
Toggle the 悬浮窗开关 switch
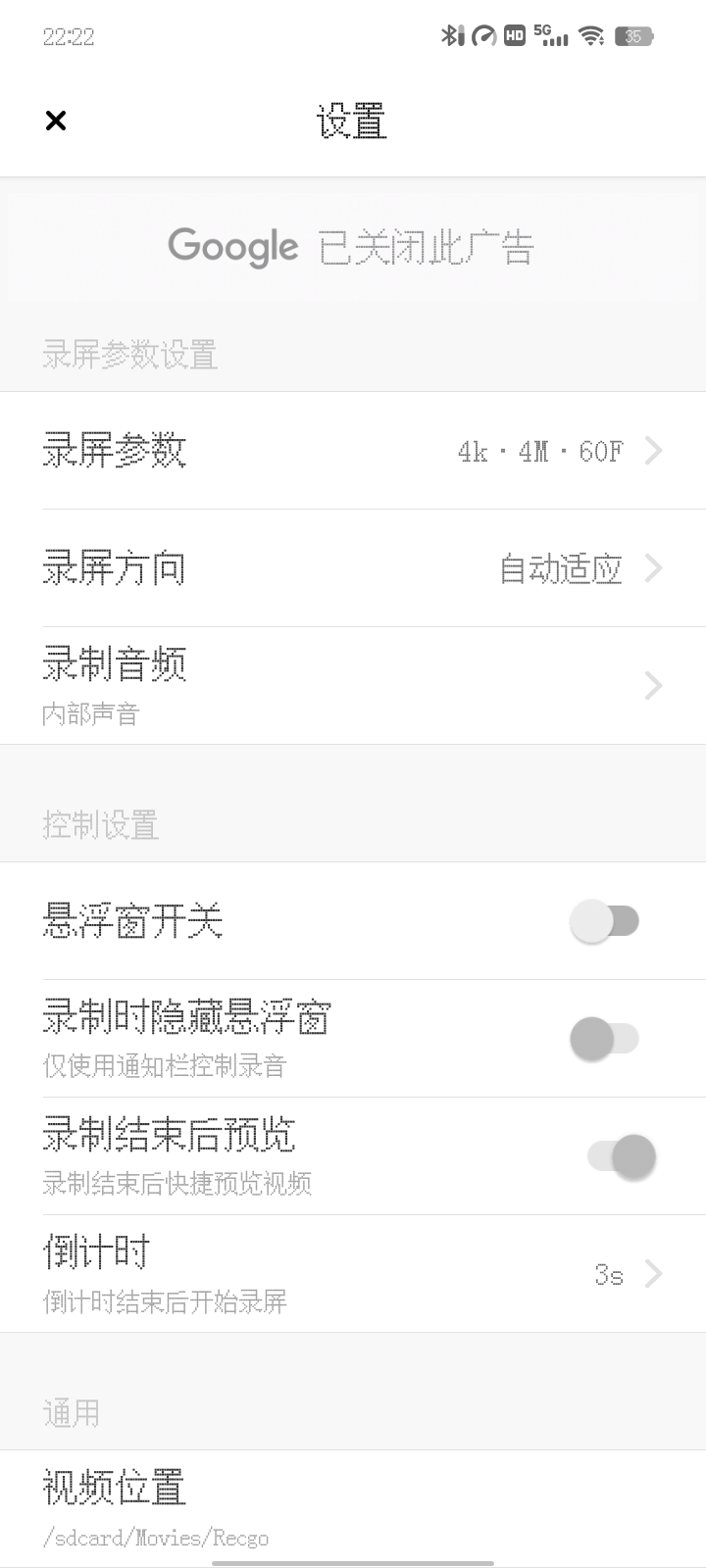(605, 921)
